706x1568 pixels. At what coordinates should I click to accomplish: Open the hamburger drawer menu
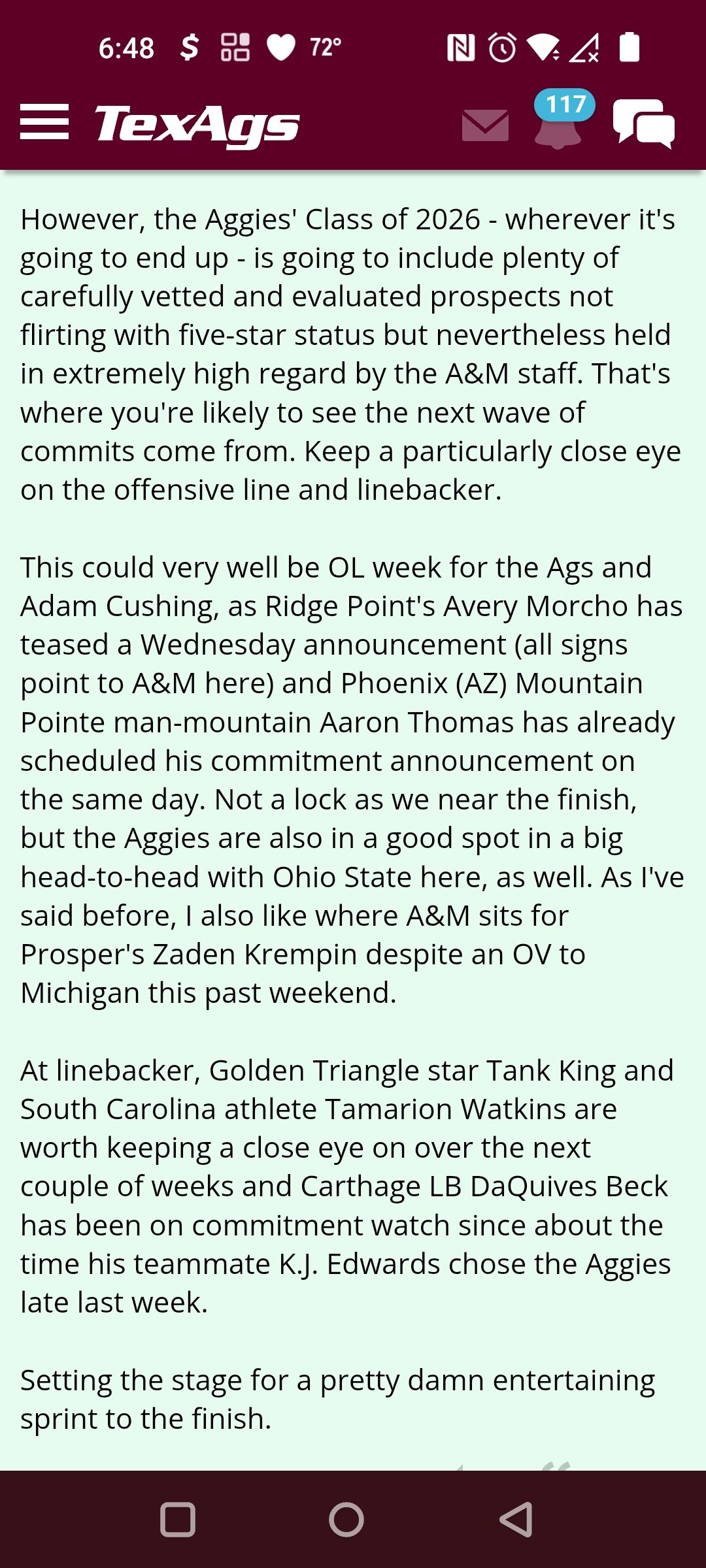tap(44, 122)
